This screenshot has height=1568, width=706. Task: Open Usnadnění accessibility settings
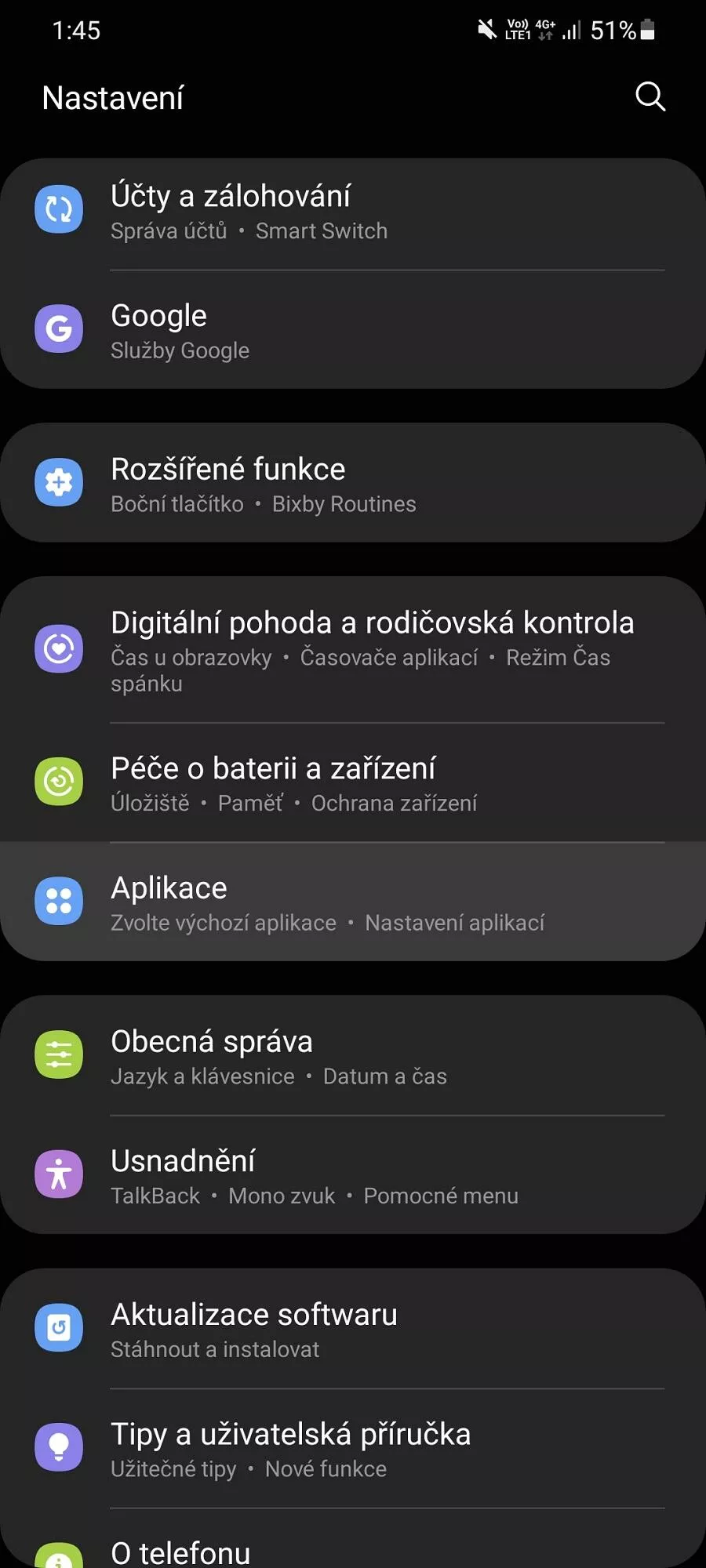353,1175
